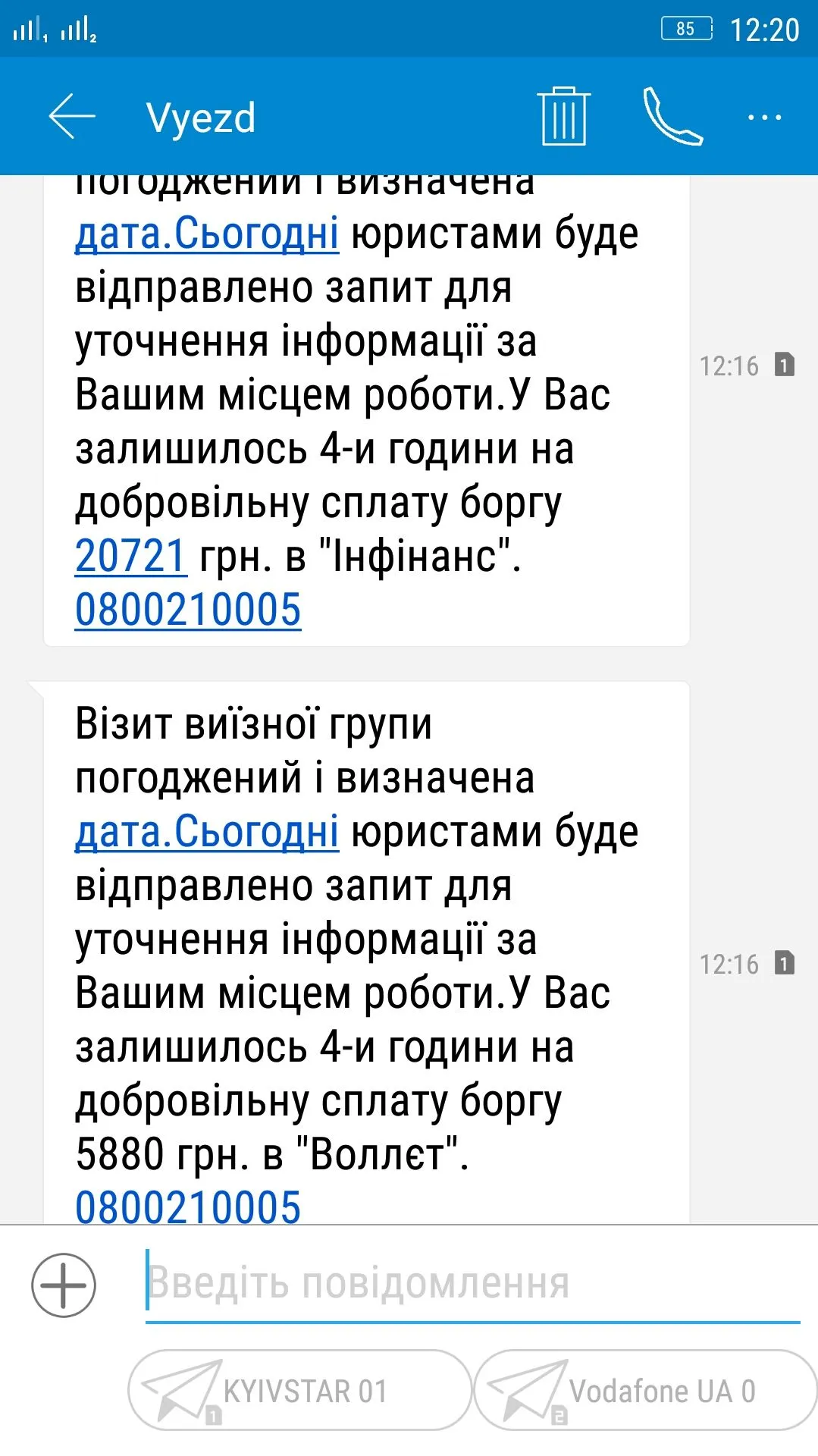Focus the Введіть повідомлення text field
Viewport: 818px width, 1456px height.
(470, 1285)
